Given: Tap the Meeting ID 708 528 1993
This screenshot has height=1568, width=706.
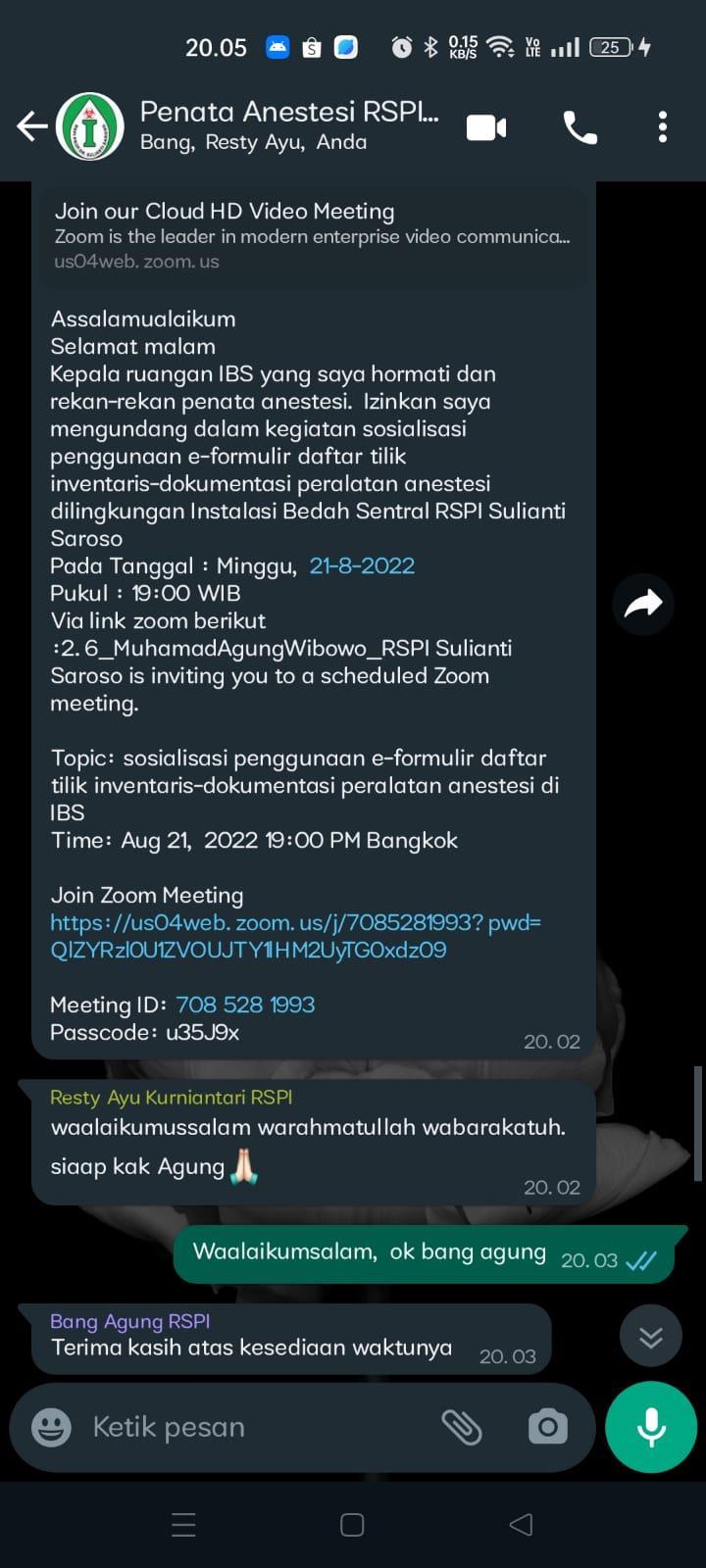Looking at the screenshot, I should click(x=245, y=1004).
